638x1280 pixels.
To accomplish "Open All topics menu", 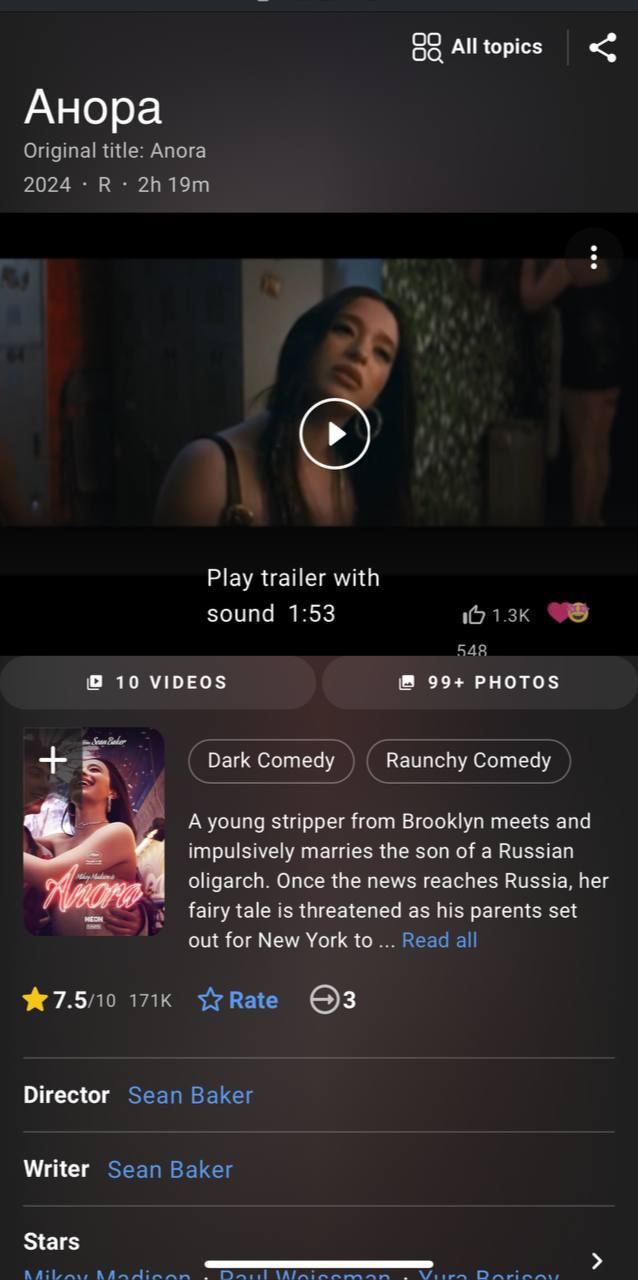I will pyautogui.click(x=477, y=47).
